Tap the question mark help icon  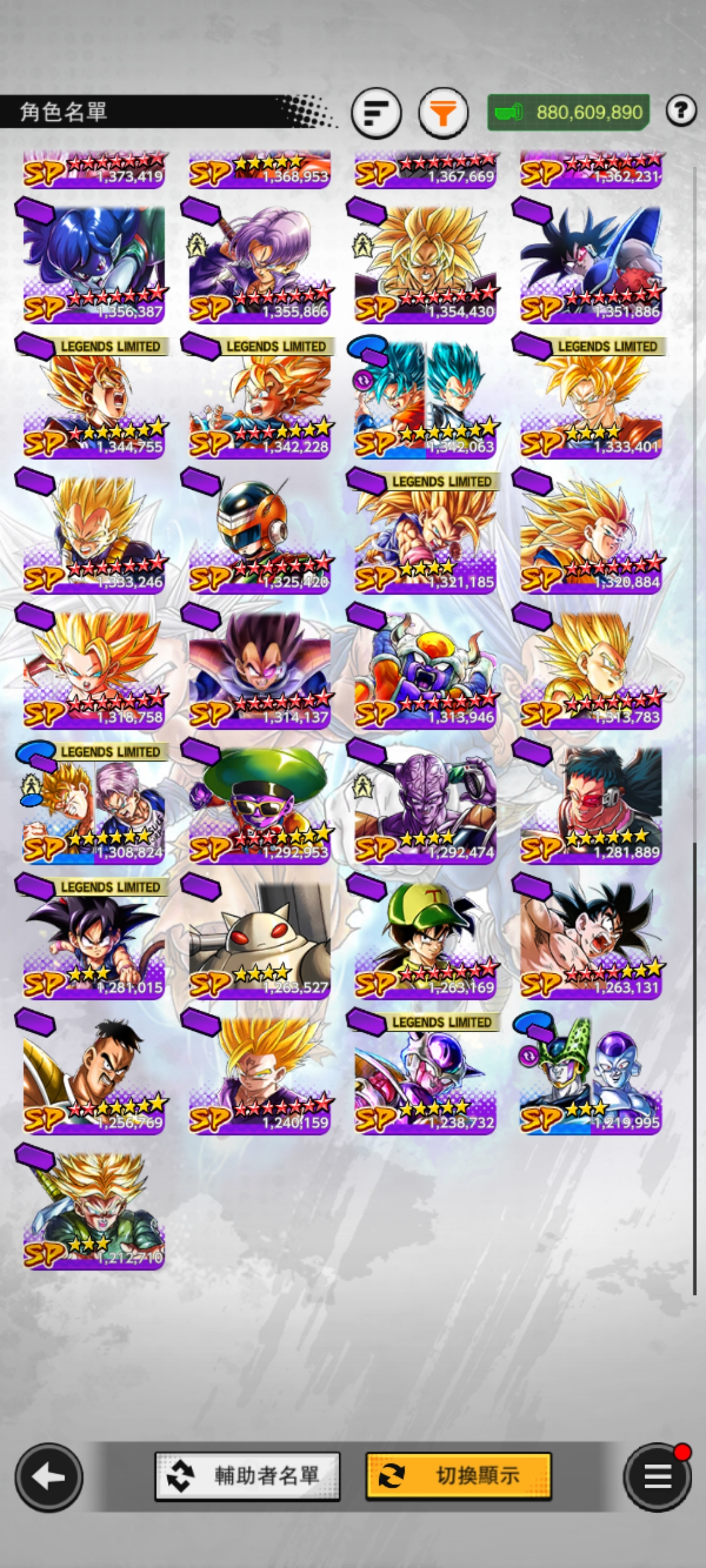(681, 111)
